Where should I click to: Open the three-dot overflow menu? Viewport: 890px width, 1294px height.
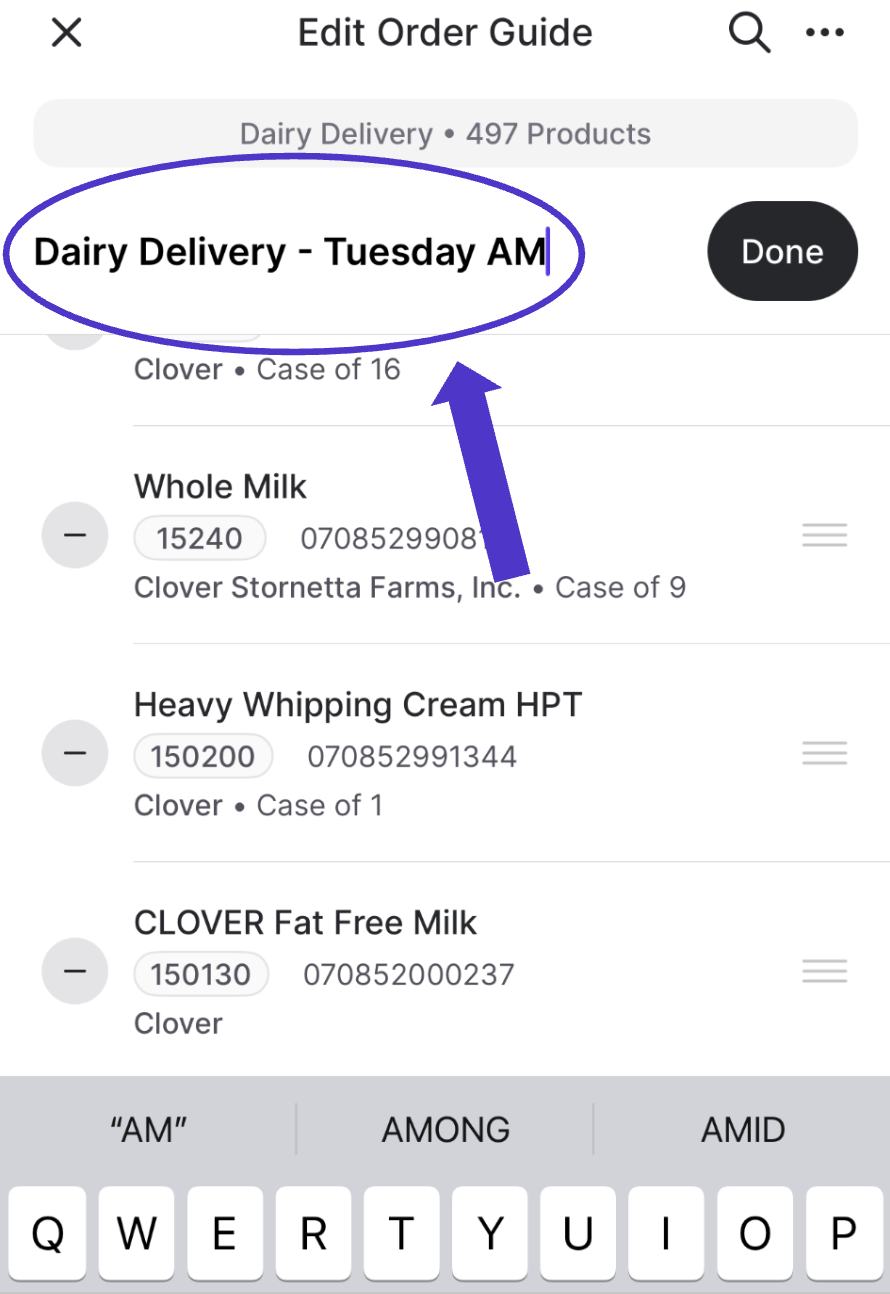(825, 33)
